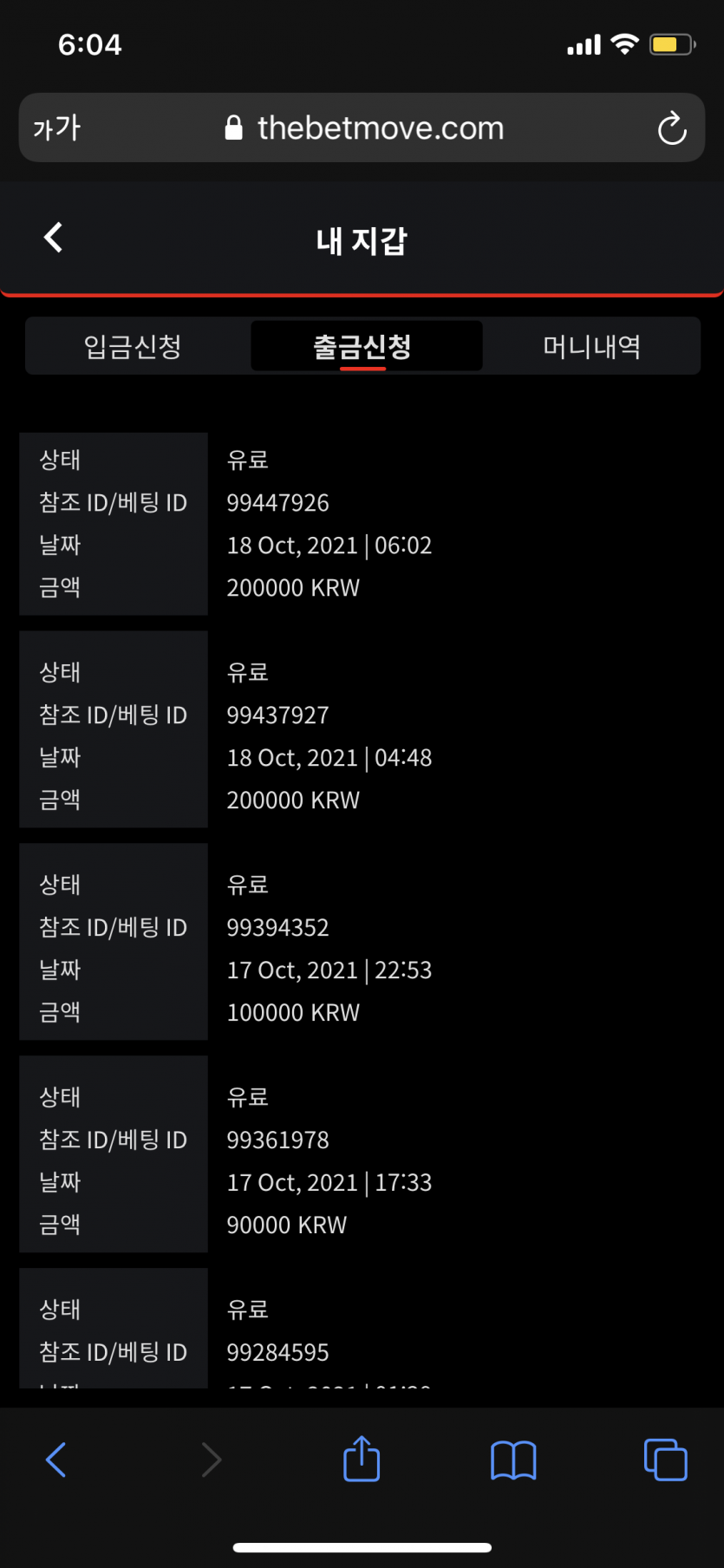Show open Safari tabs
This screenshot has height=1568, width=724.
[x=666, y=1459]
